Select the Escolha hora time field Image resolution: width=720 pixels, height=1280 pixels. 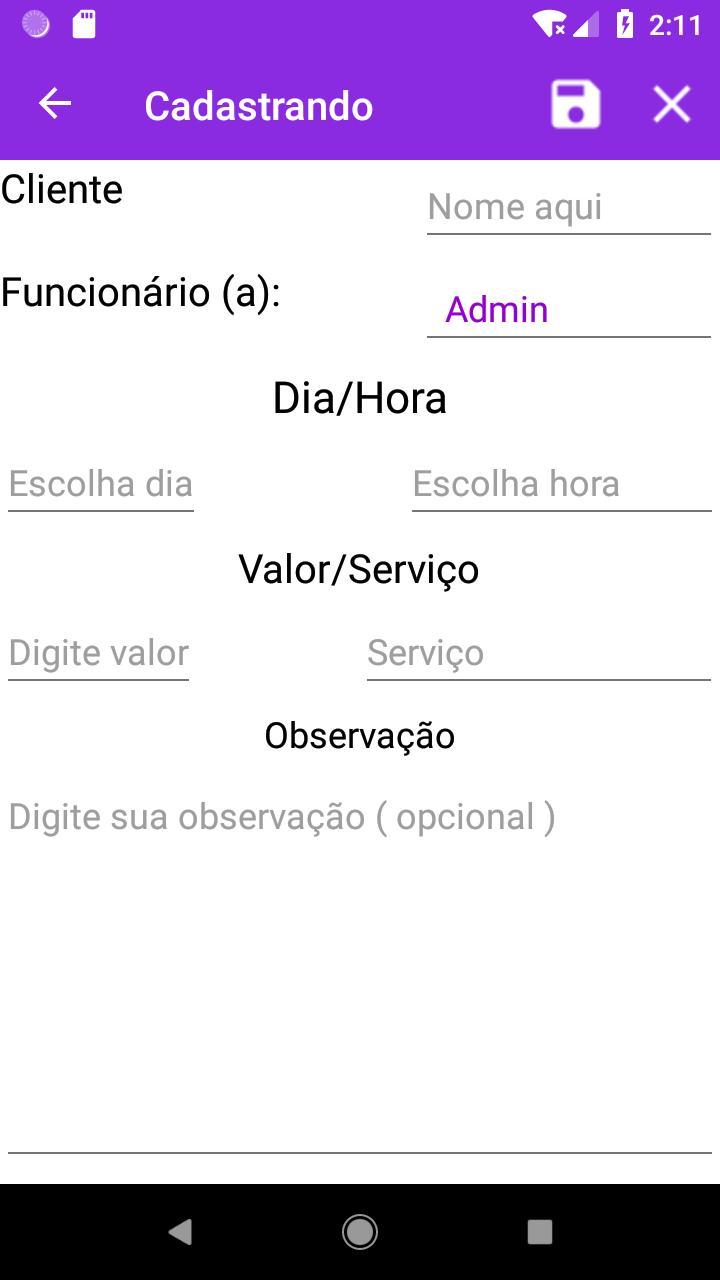(x=561, y=485)
